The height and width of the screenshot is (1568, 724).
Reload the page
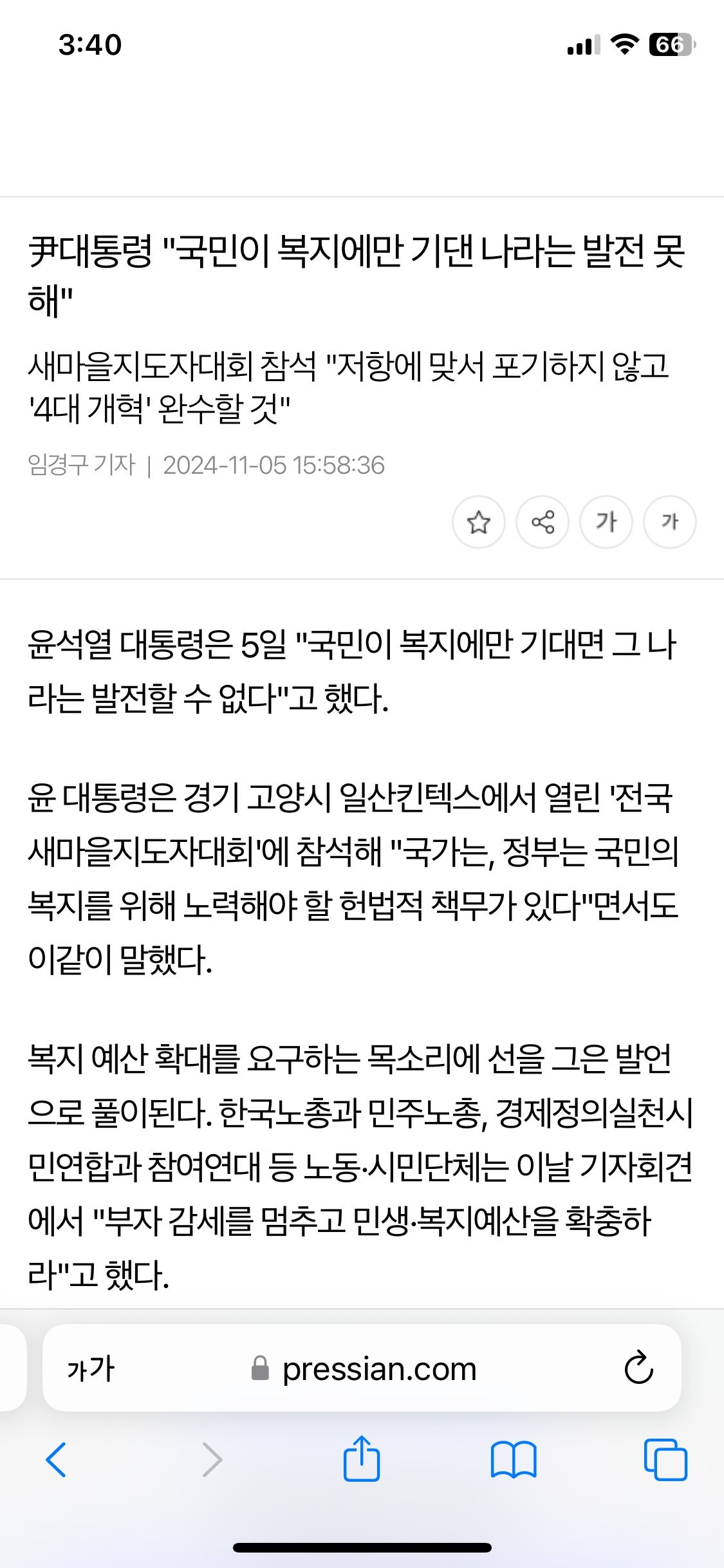(x=638, y=1368)
